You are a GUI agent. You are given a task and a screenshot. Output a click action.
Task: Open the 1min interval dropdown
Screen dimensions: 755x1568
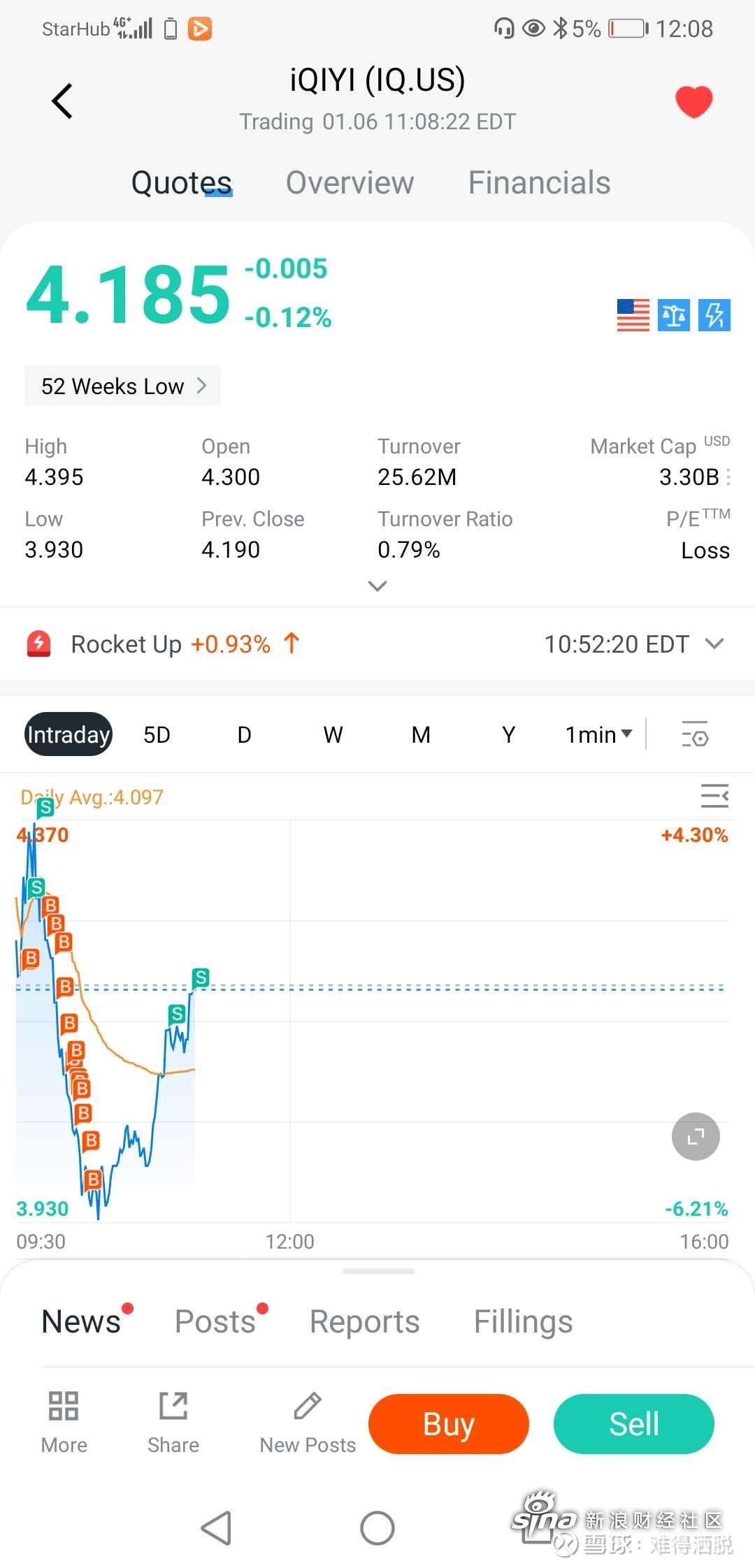coord(598,734)
